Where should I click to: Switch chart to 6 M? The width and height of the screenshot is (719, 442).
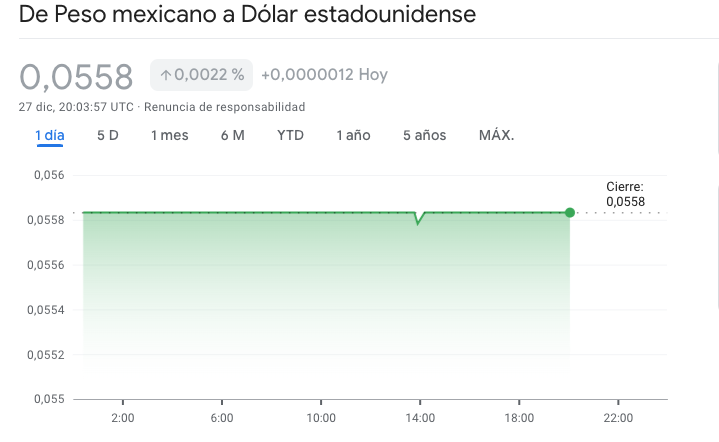pos(233,136)
